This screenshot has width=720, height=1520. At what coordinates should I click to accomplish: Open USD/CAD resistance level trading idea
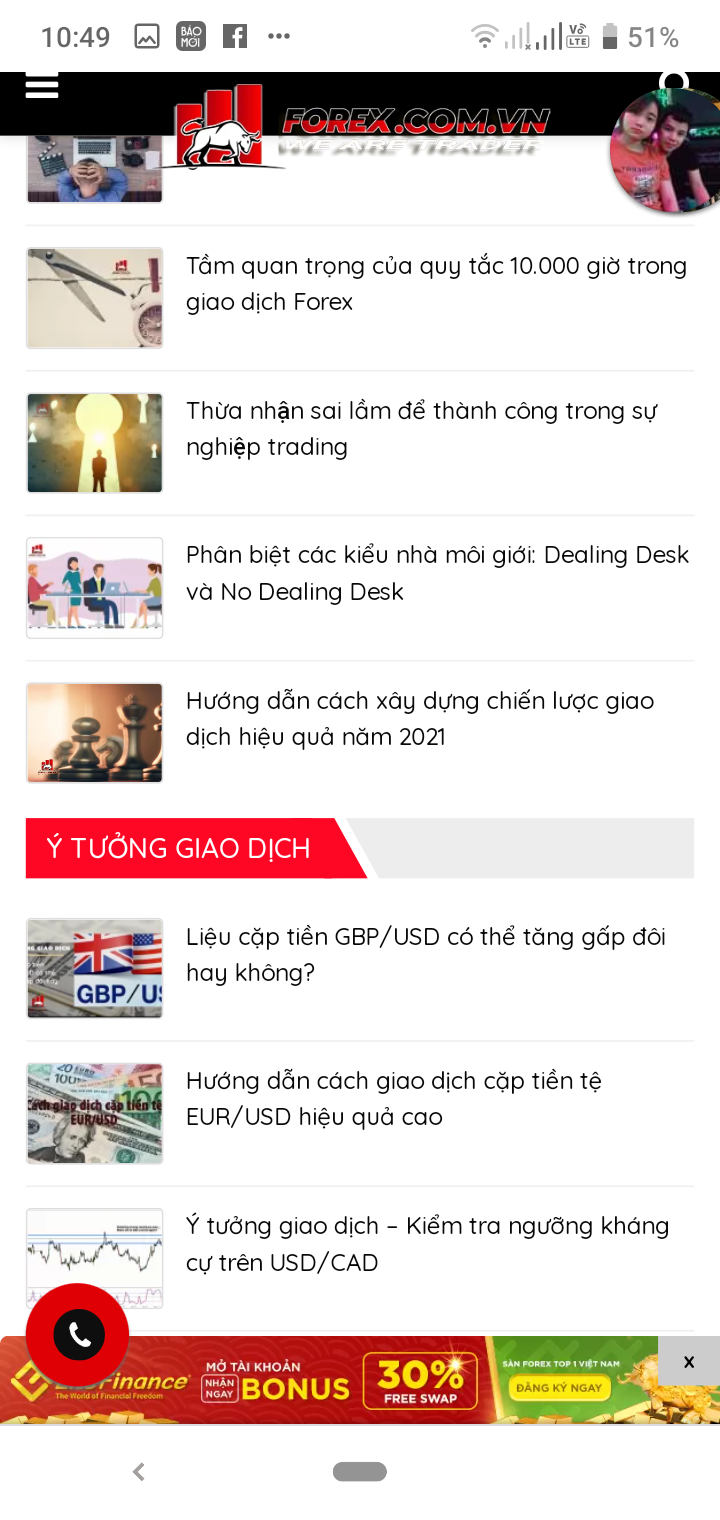pyautogui.click(x=427, y=1243)
